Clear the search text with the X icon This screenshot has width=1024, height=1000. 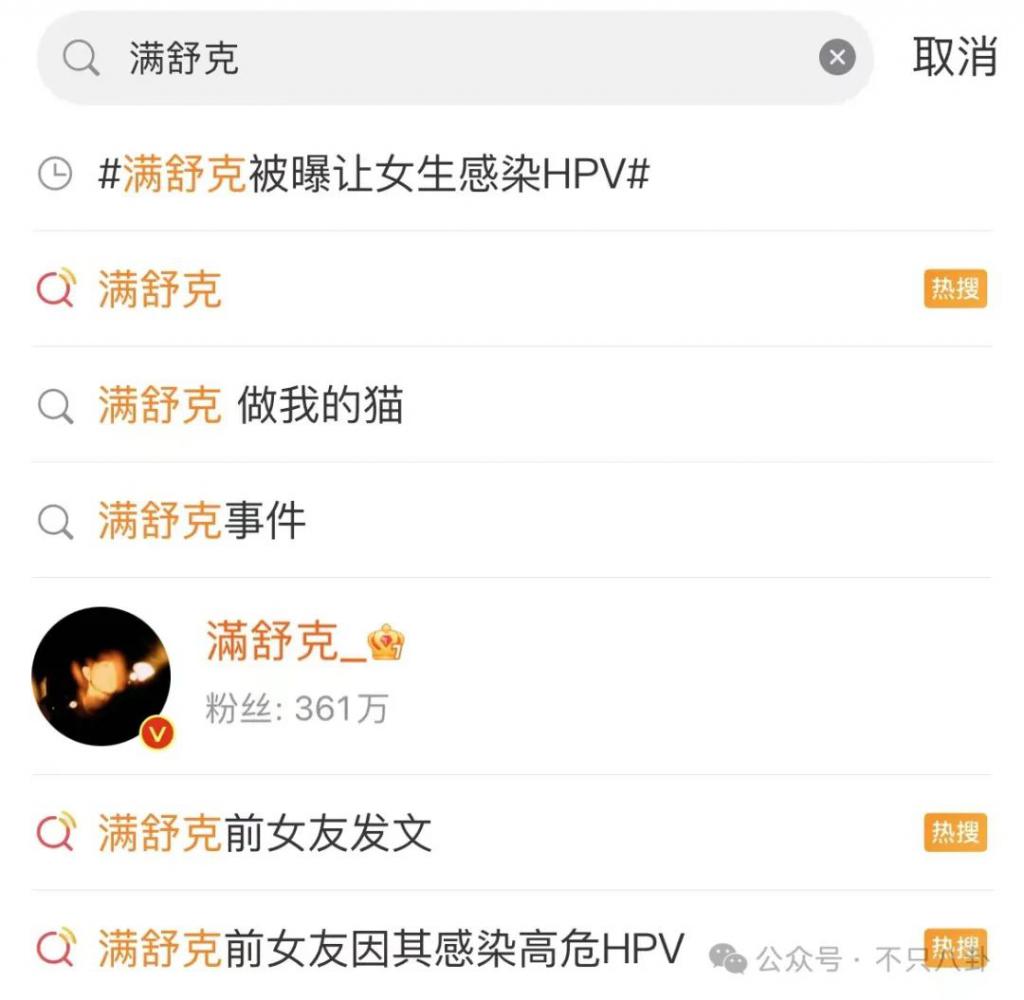click(837, 59)
